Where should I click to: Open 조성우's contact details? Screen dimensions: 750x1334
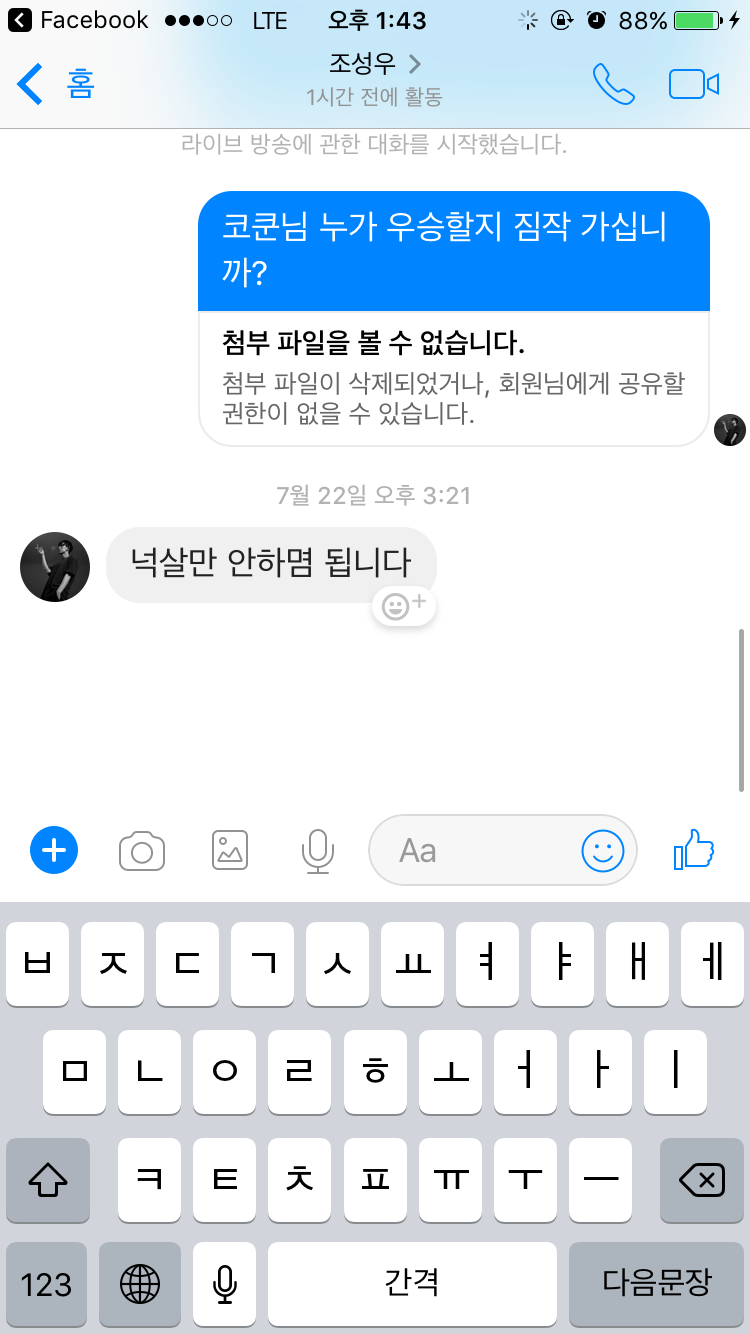374,66
